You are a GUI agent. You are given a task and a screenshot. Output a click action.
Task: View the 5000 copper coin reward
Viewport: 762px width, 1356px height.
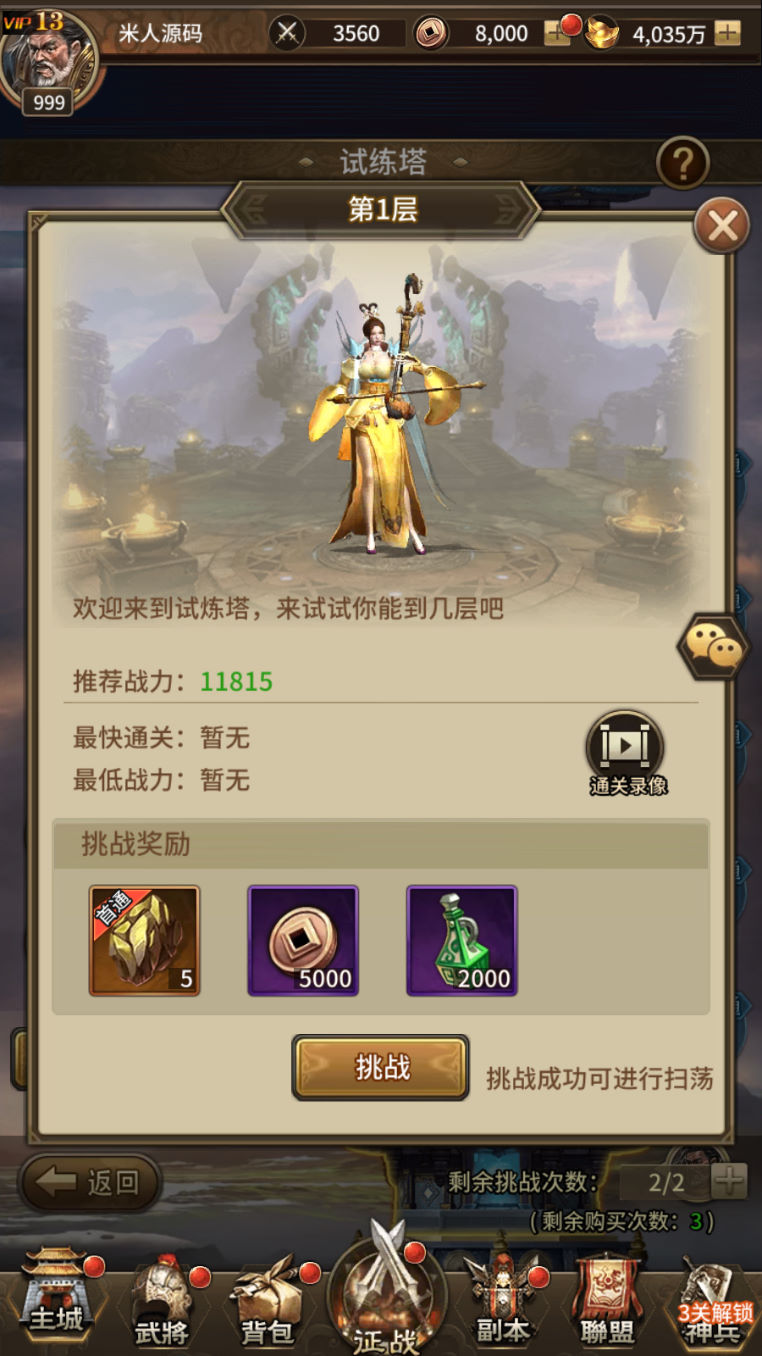tap(303, 940)
